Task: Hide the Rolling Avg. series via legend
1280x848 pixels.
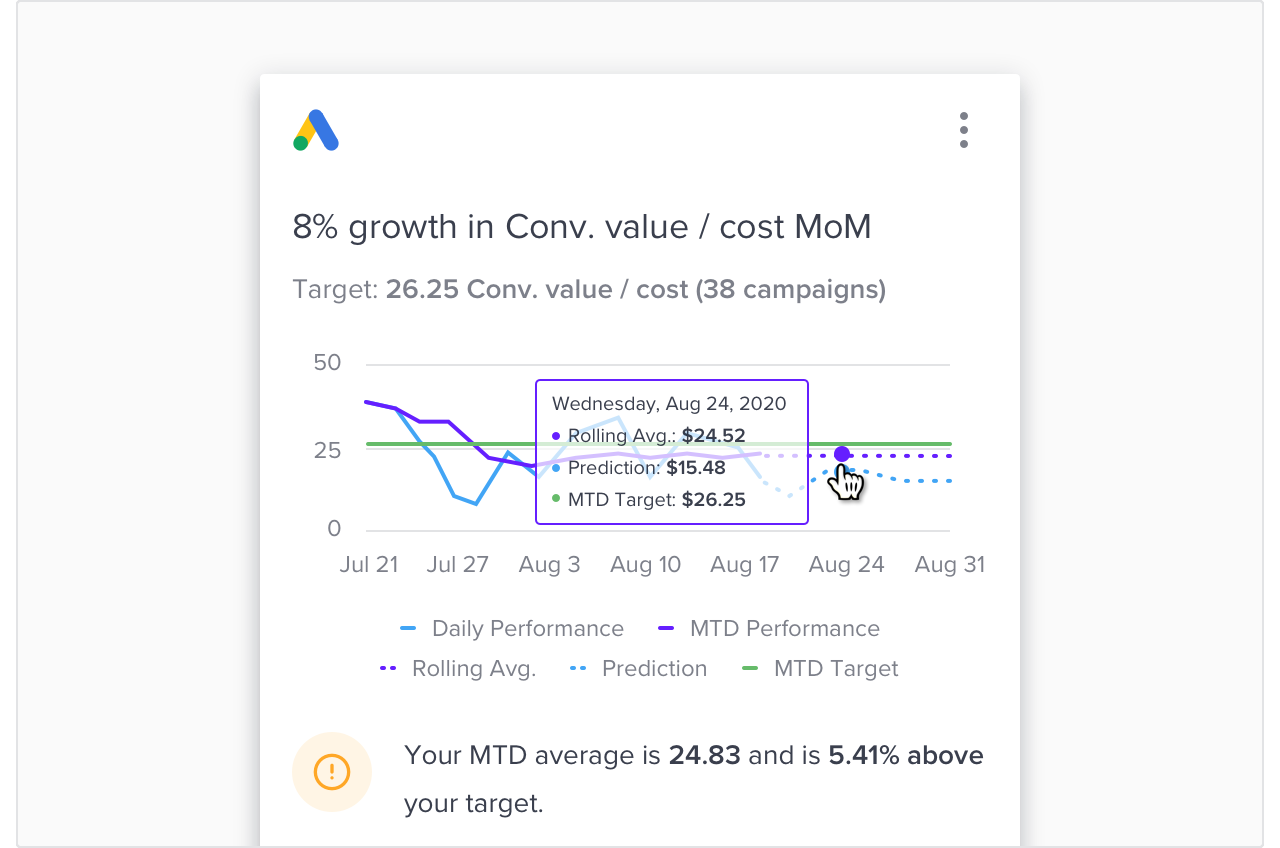Action: 457,669
